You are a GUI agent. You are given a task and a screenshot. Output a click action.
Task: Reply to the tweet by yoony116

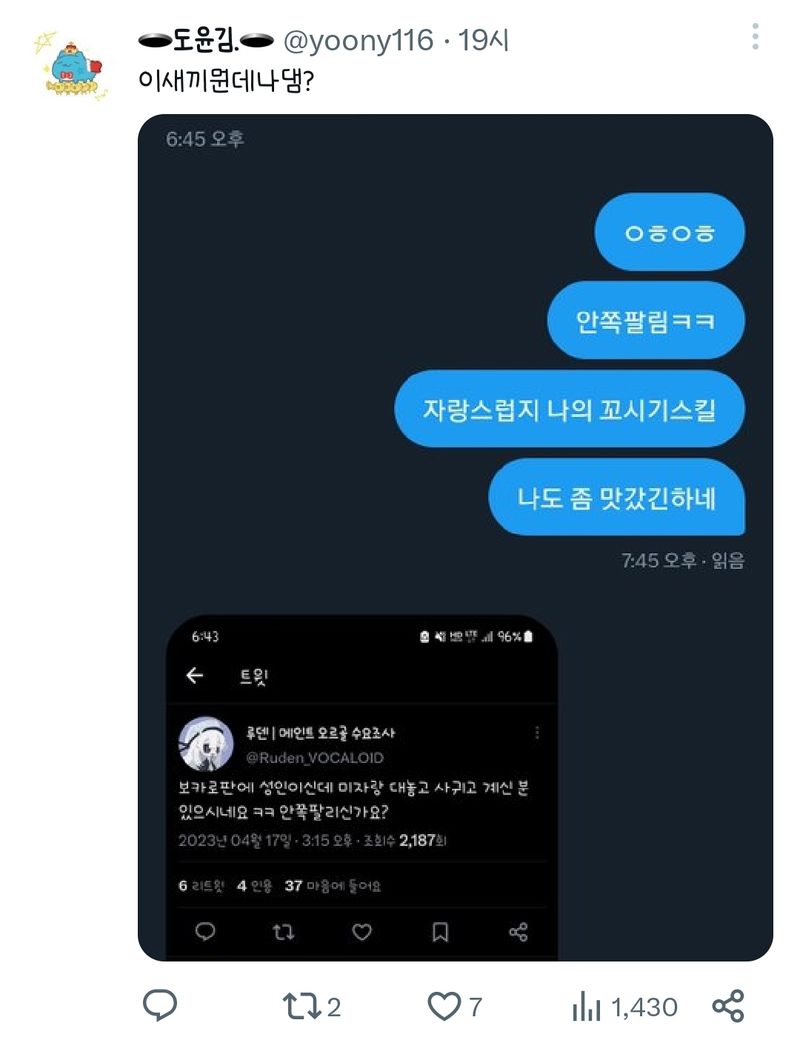coord(160,1005)
